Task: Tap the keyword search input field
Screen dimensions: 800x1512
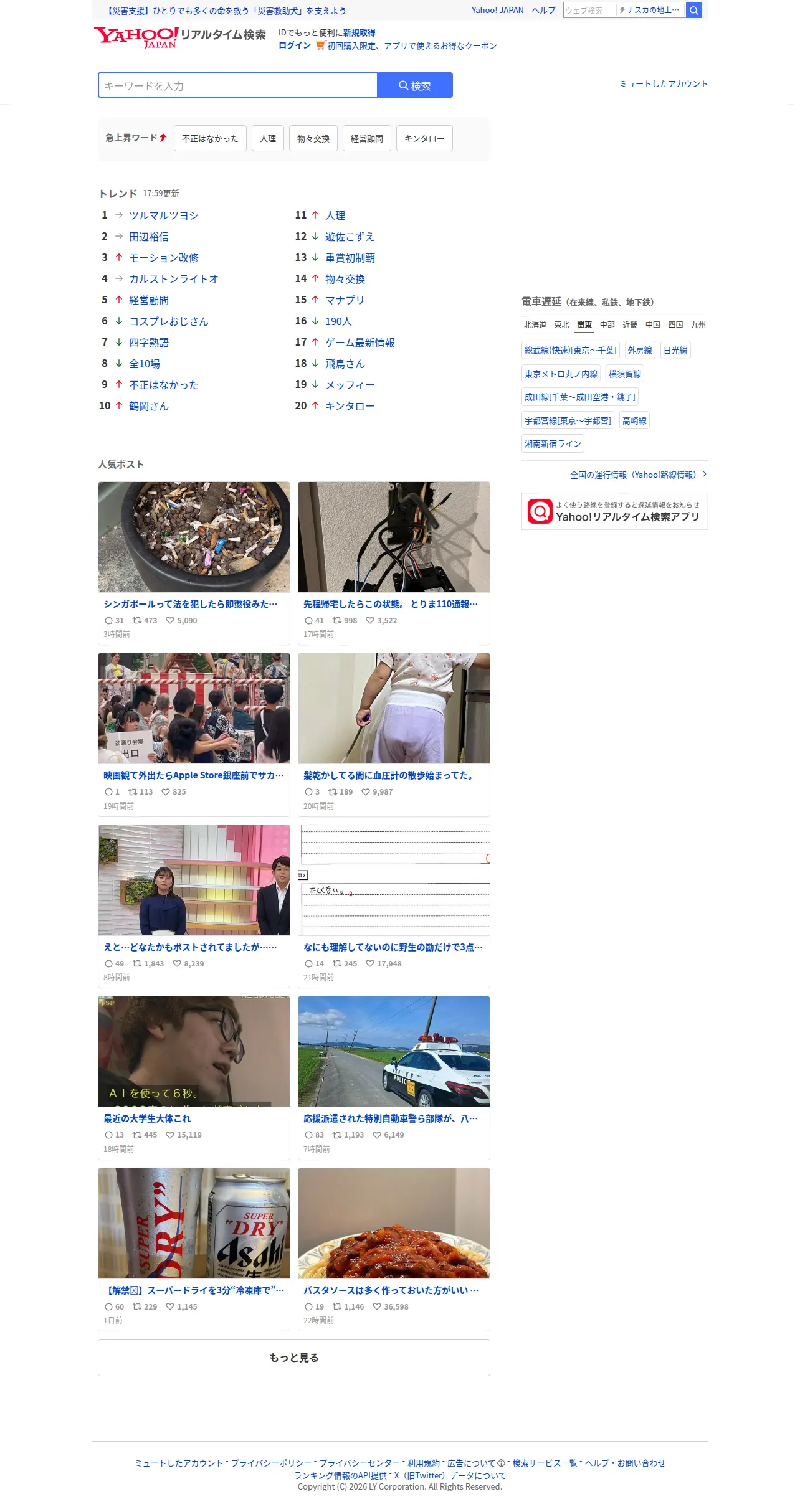Action: point(238,85)
